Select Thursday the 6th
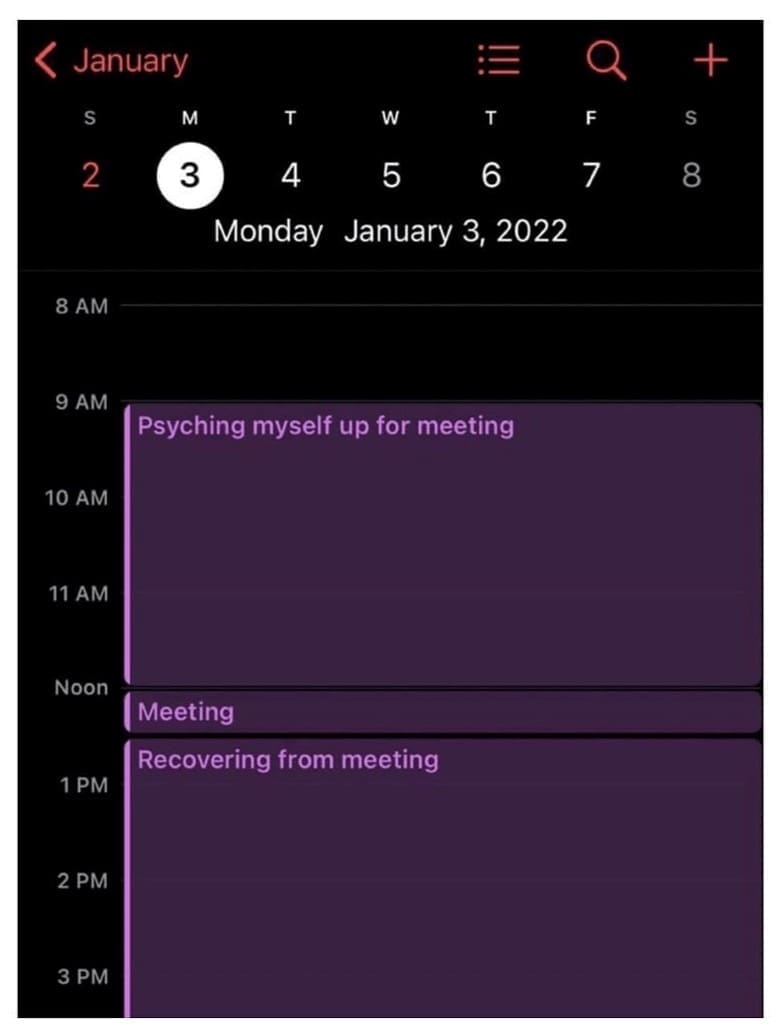Image resolution: width=772 pixels, height=1034 pixels. pyautogui.click(x=491, y=176)
